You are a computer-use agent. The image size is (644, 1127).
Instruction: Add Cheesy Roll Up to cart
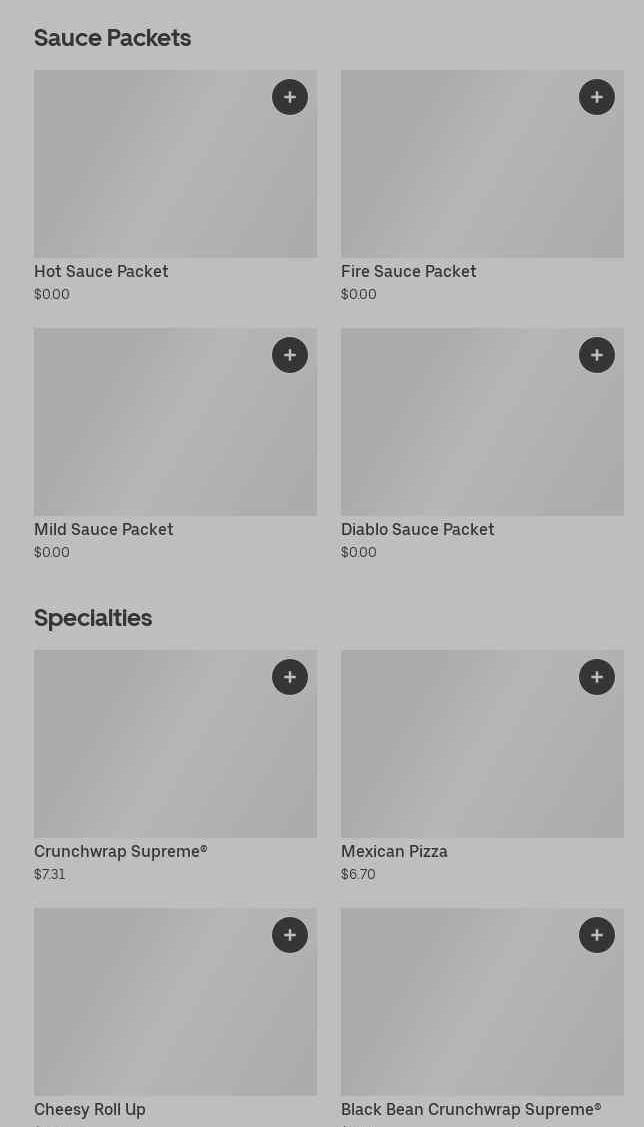(x=290, y=935)
